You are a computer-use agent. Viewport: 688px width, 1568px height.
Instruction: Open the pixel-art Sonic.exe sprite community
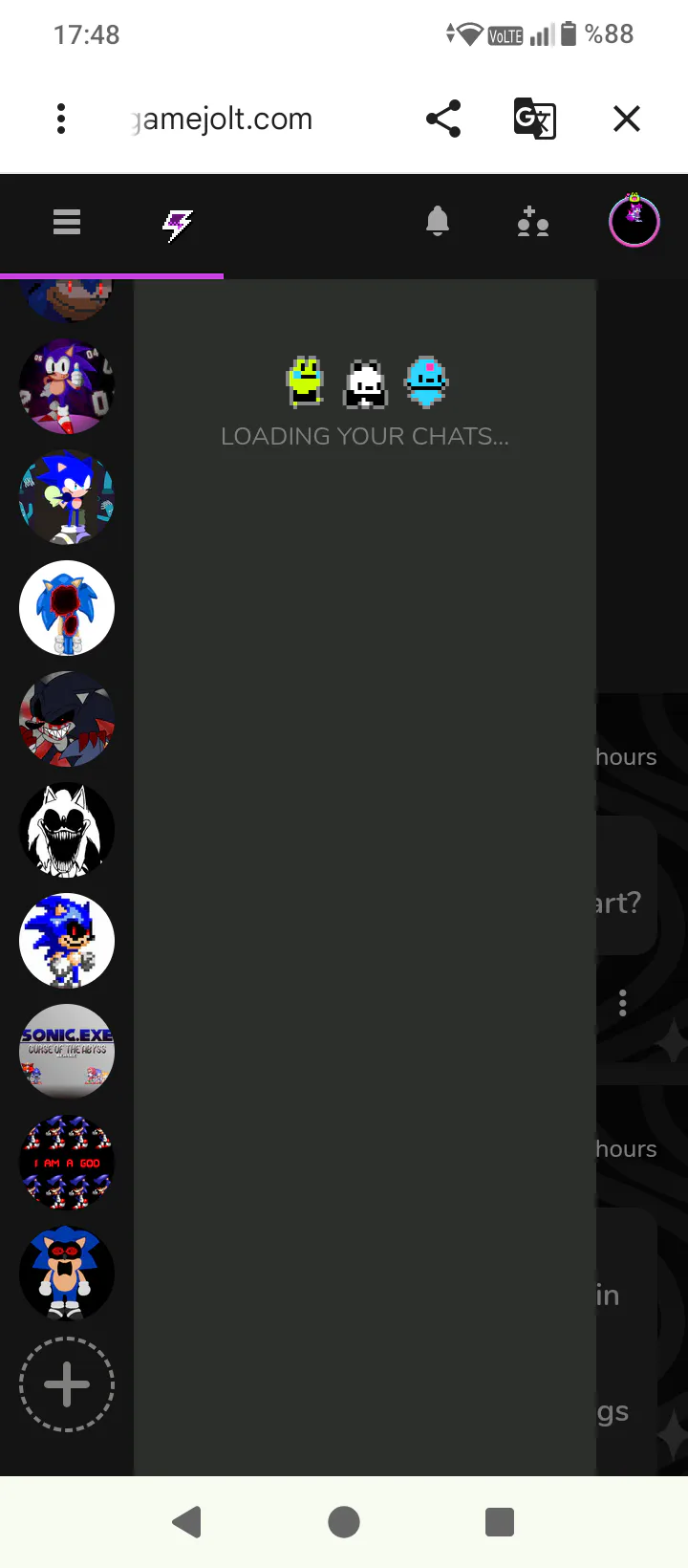(x=67, y=941)
